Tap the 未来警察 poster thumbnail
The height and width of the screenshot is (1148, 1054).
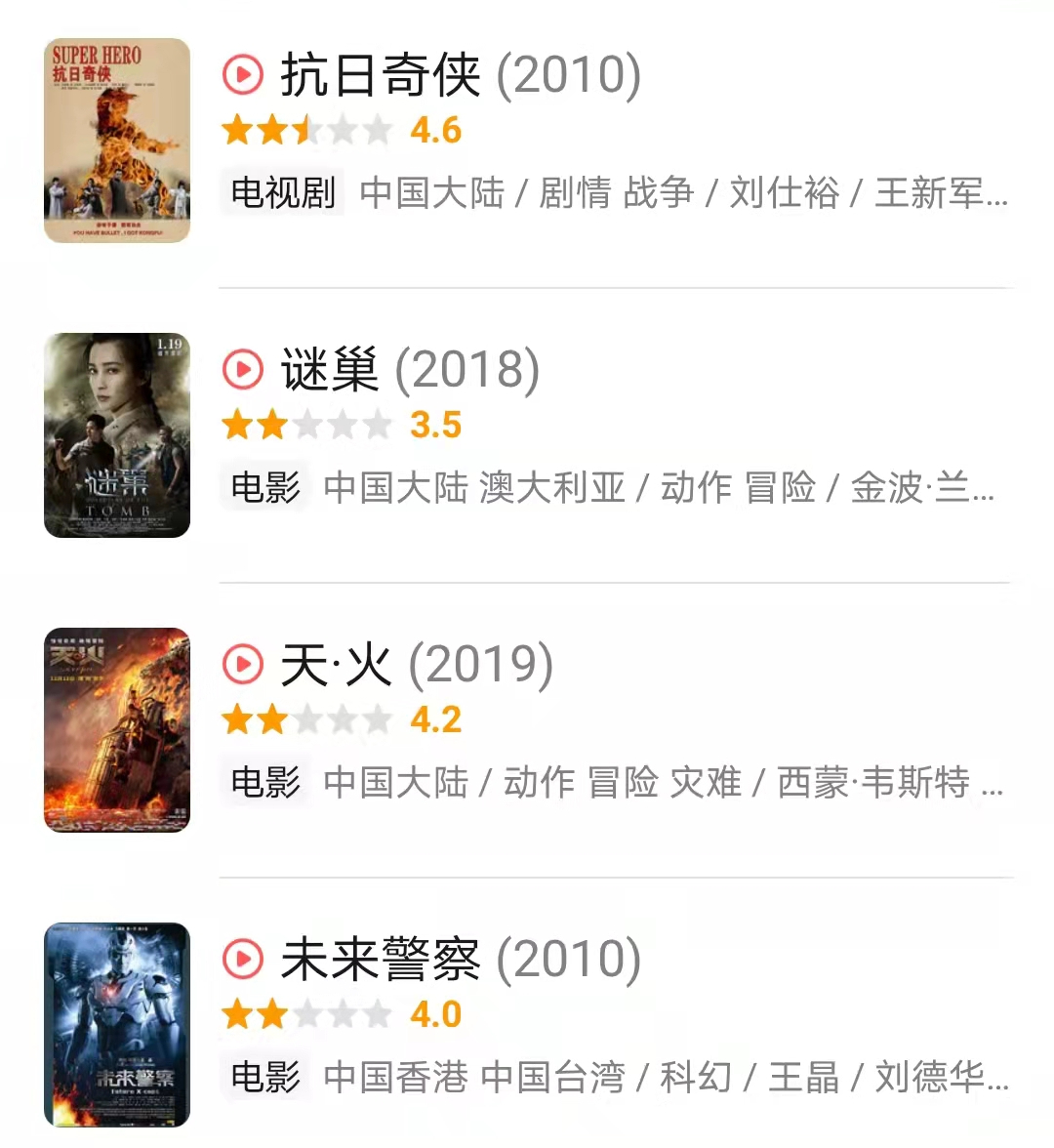click(117, 1025)
